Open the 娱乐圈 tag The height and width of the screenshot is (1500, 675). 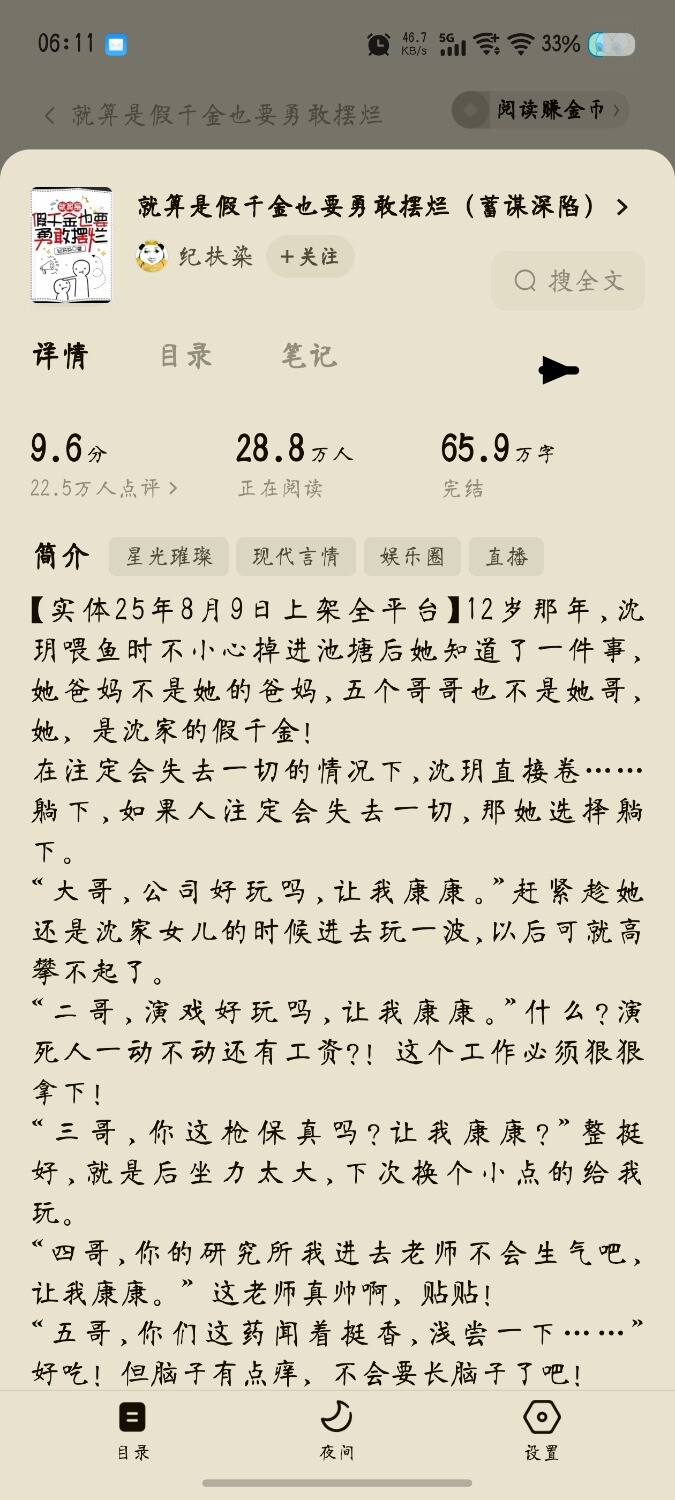(412, 557)
